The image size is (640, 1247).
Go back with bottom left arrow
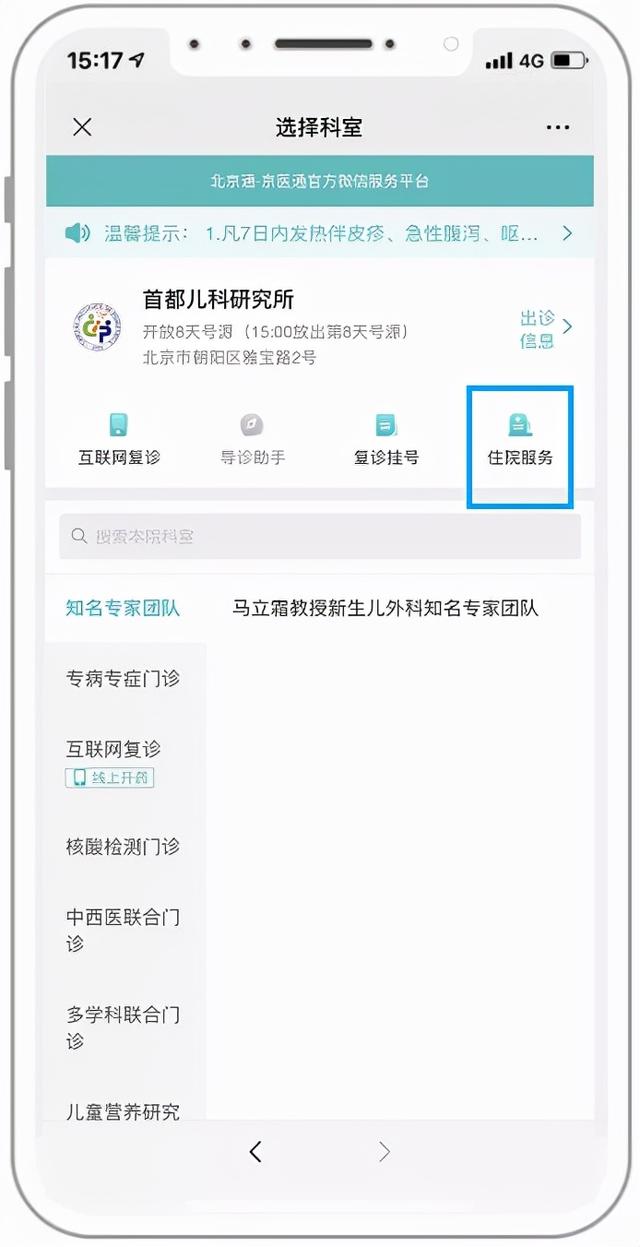pos(255,1152)
